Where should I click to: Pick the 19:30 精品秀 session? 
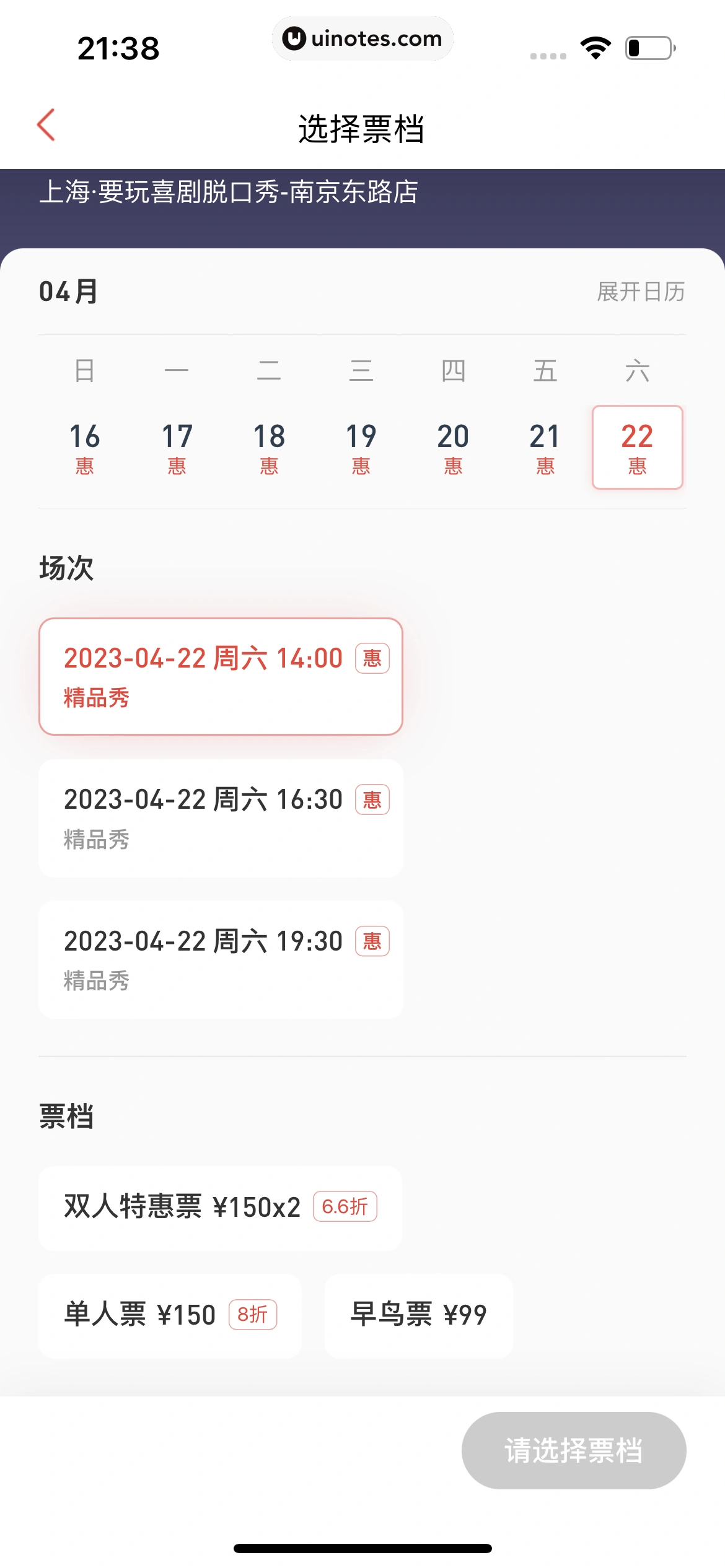[221, 959]
